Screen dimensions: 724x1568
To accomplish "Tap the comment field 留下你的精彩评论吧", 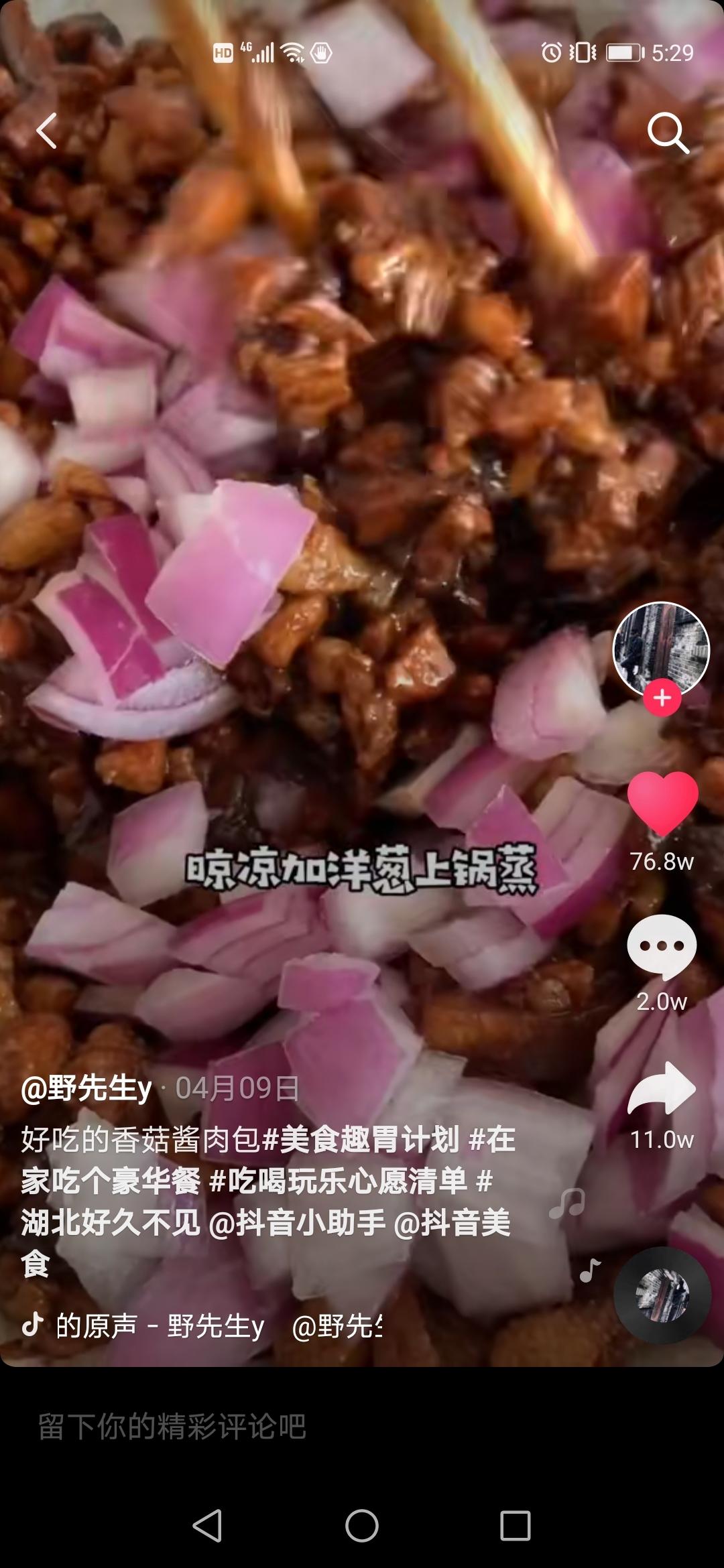I will coord(173,1426).
